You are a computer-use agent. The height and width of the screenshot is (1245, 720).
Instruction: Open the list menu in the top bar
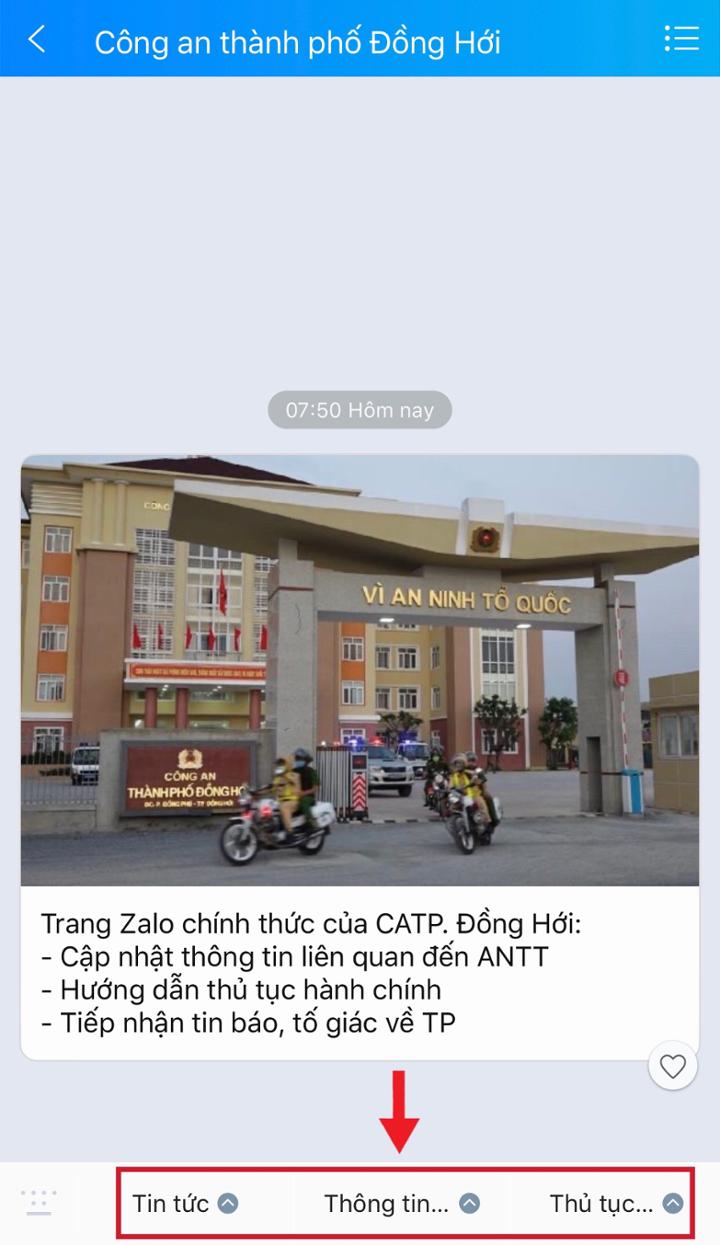(681, 39)
